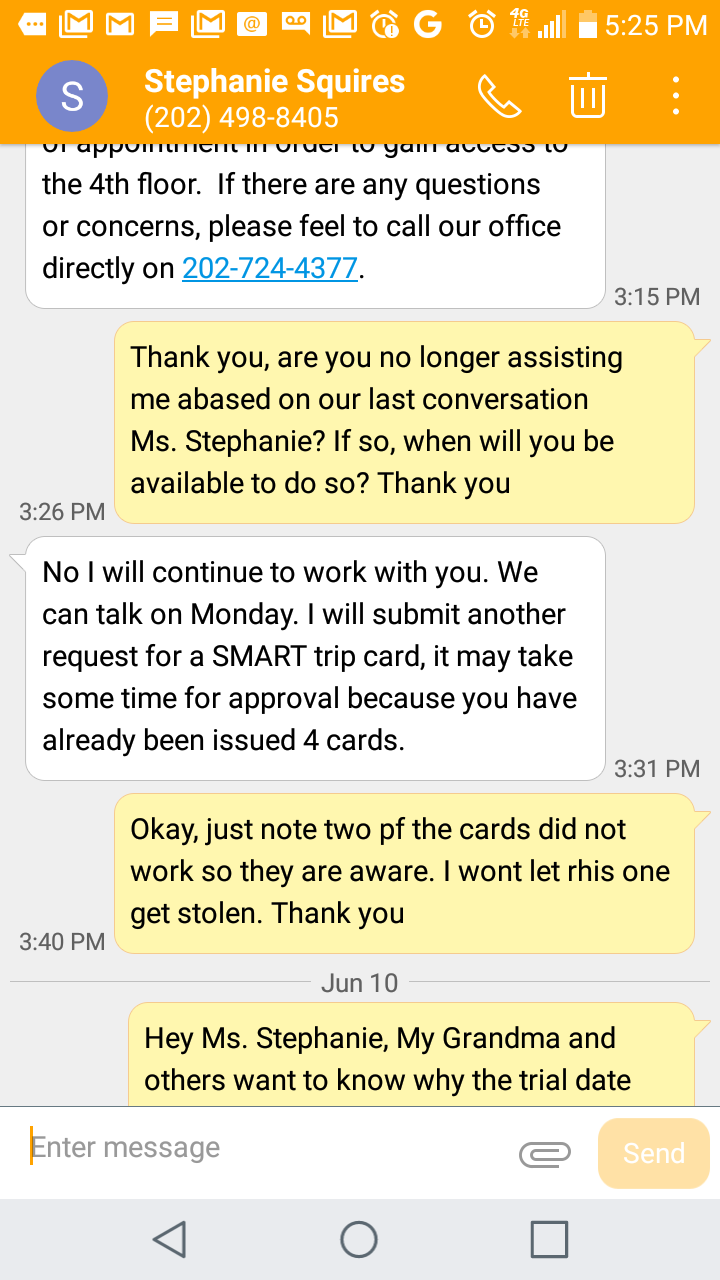Open the 202-724-4377 phone number link

270,268
